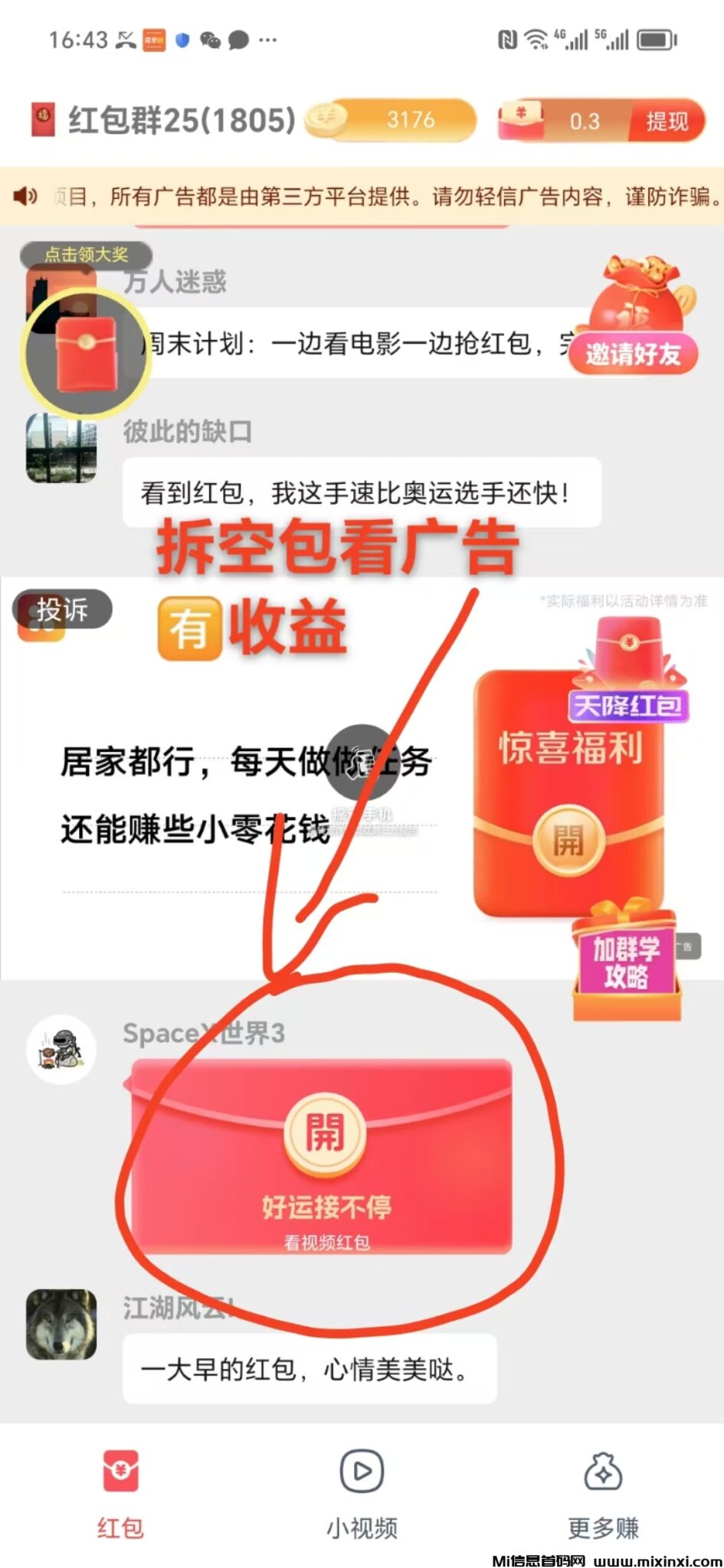Tap the small red envelope icon showing 0.3
This screenshot has height=1568, width=724.
pos(521,120)
